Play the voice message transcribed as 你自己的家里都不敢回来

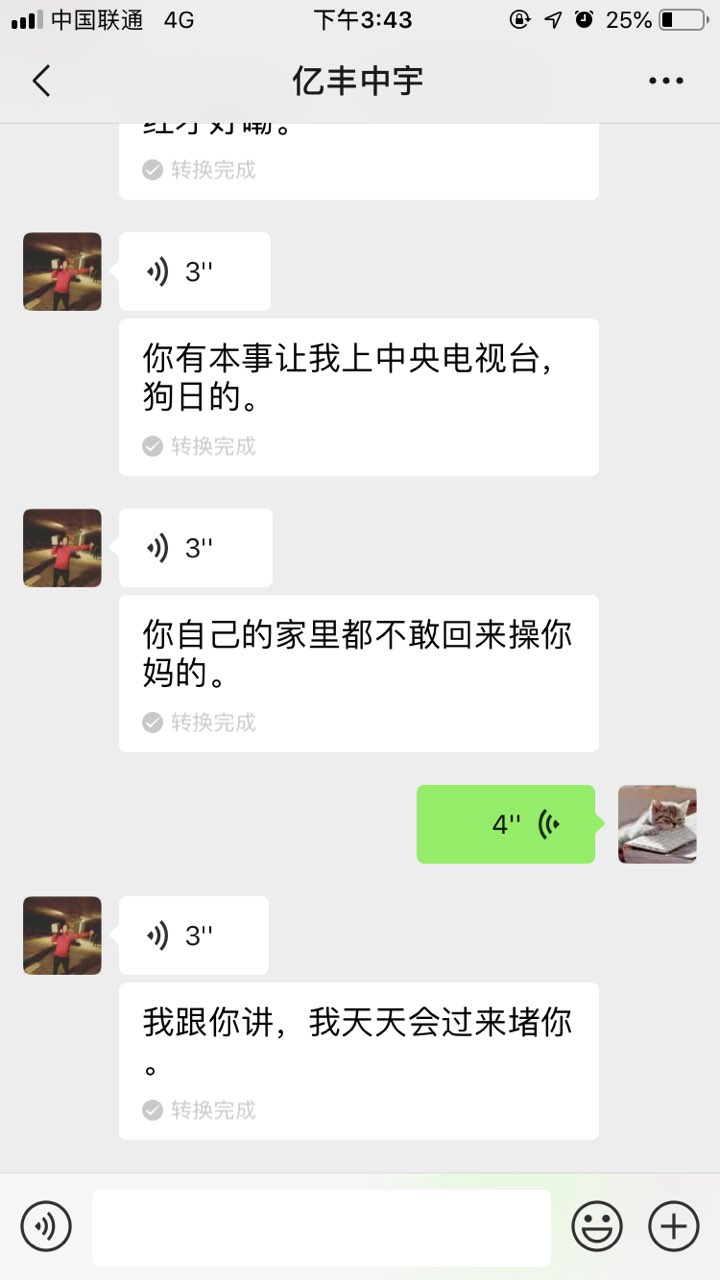pos(196,548)
